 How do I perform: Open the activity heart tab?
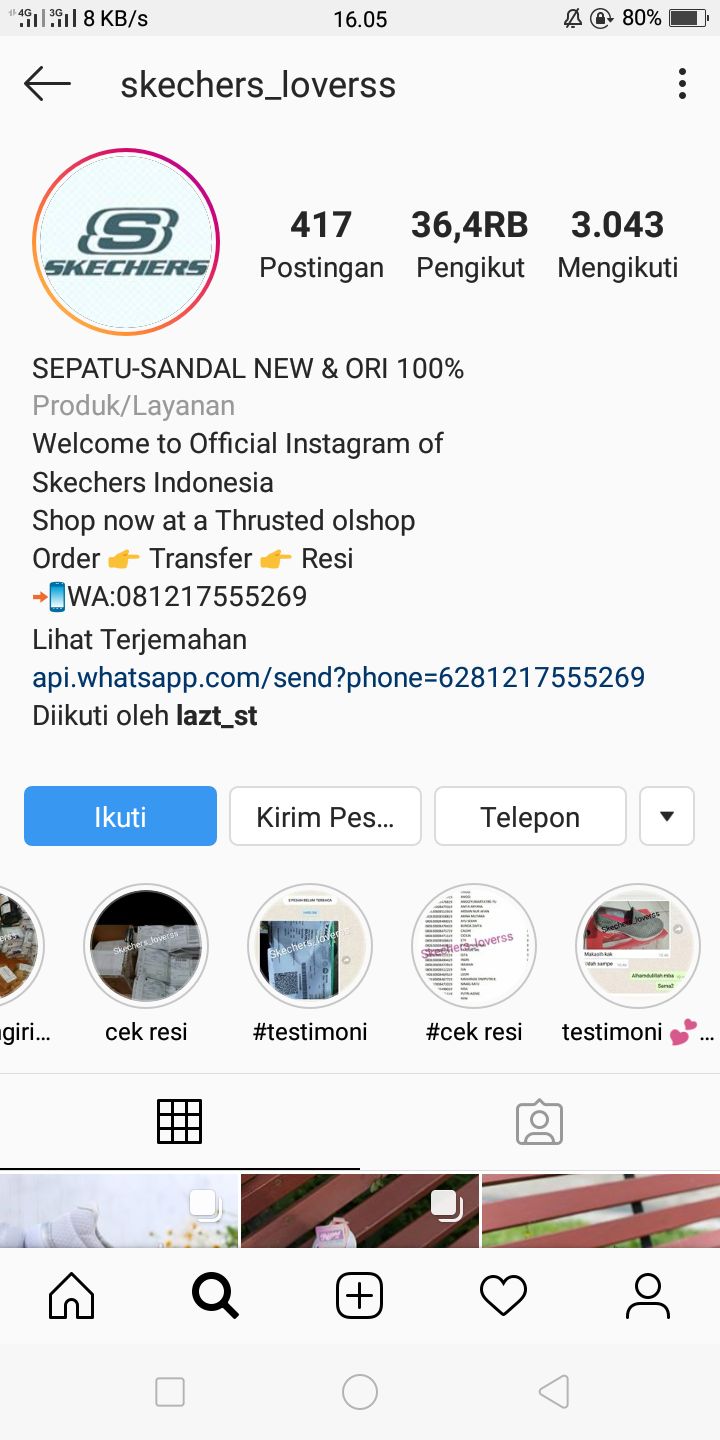503,1297
